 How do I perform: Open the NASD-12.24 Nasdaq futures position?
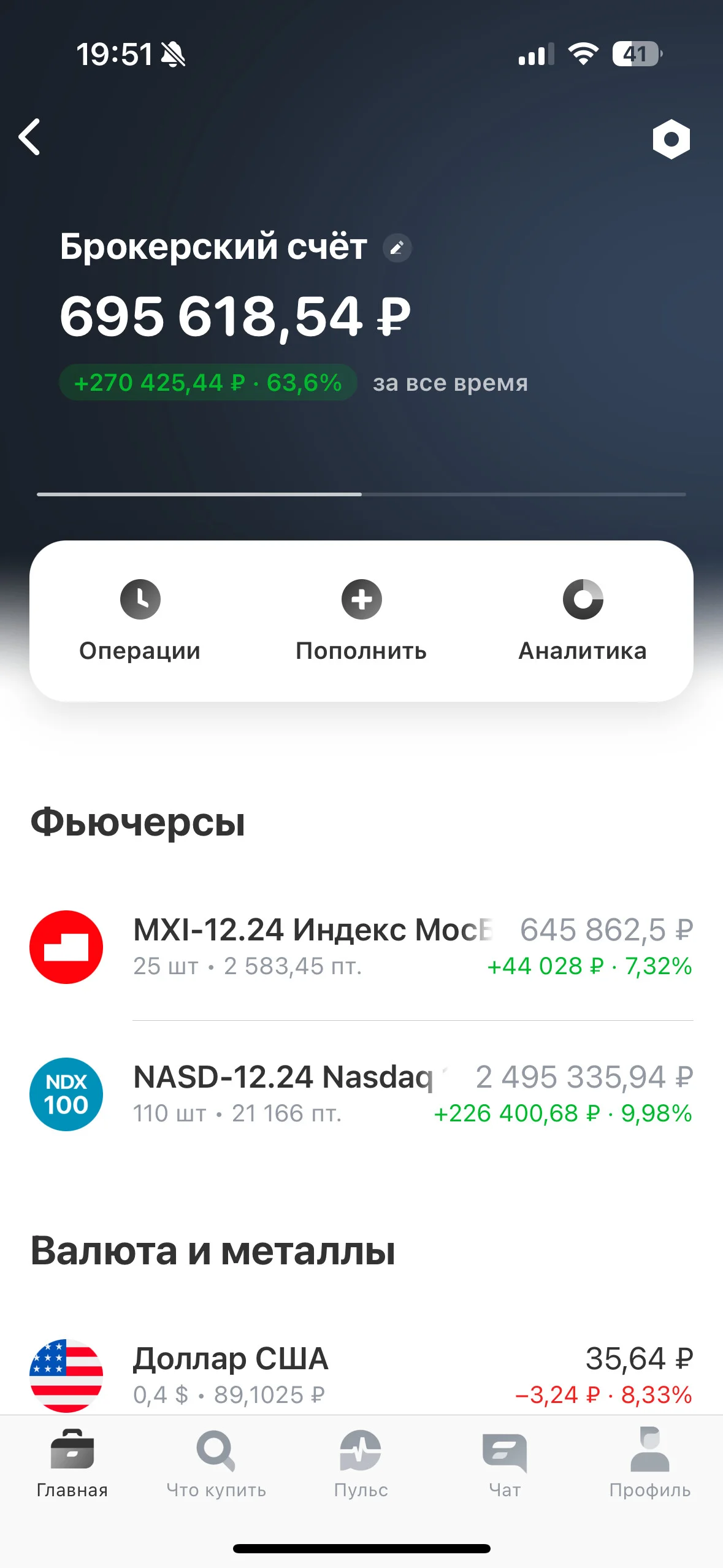[361, 1094]
